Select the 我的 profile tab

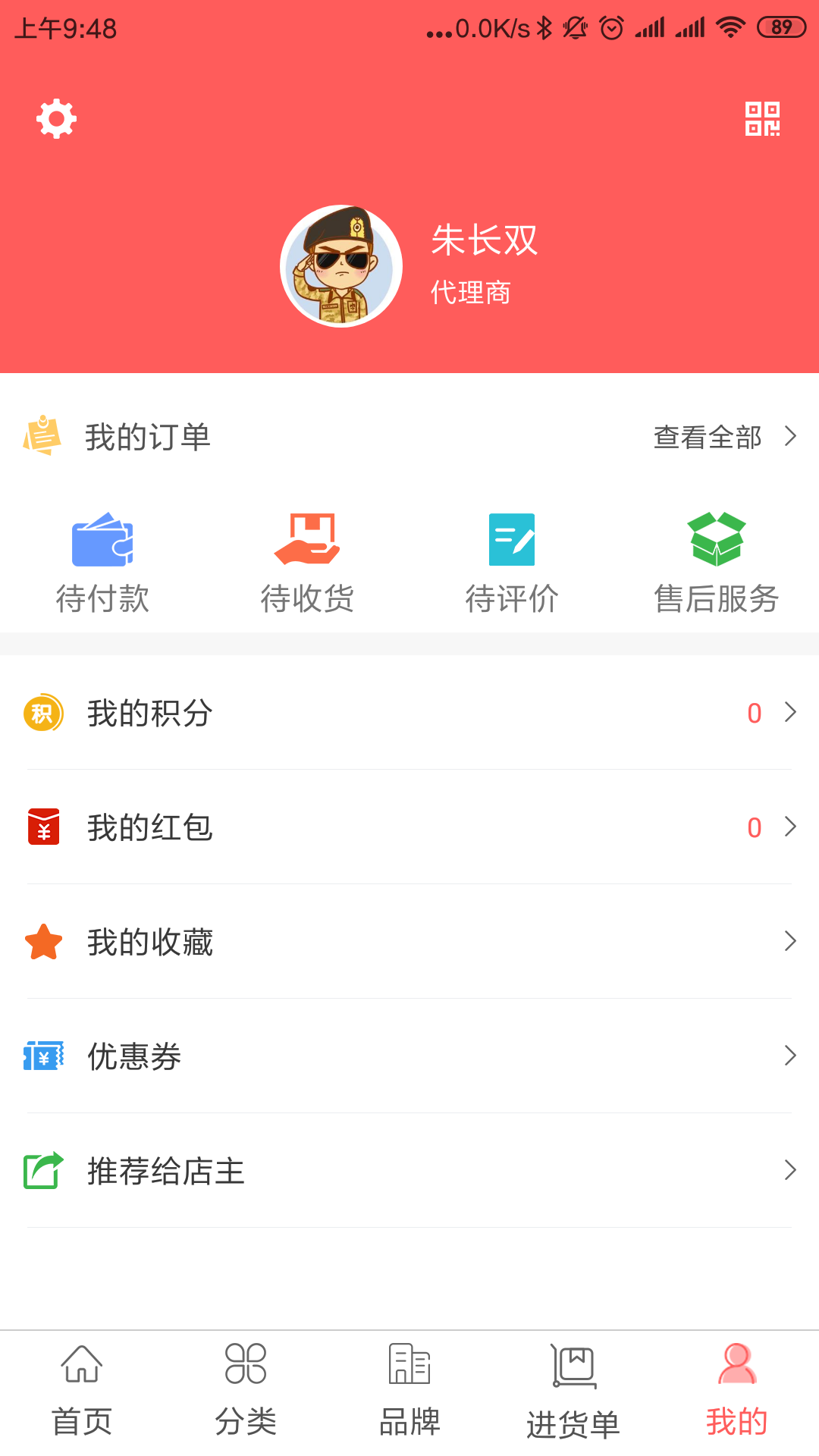(x=737, y=1392)
